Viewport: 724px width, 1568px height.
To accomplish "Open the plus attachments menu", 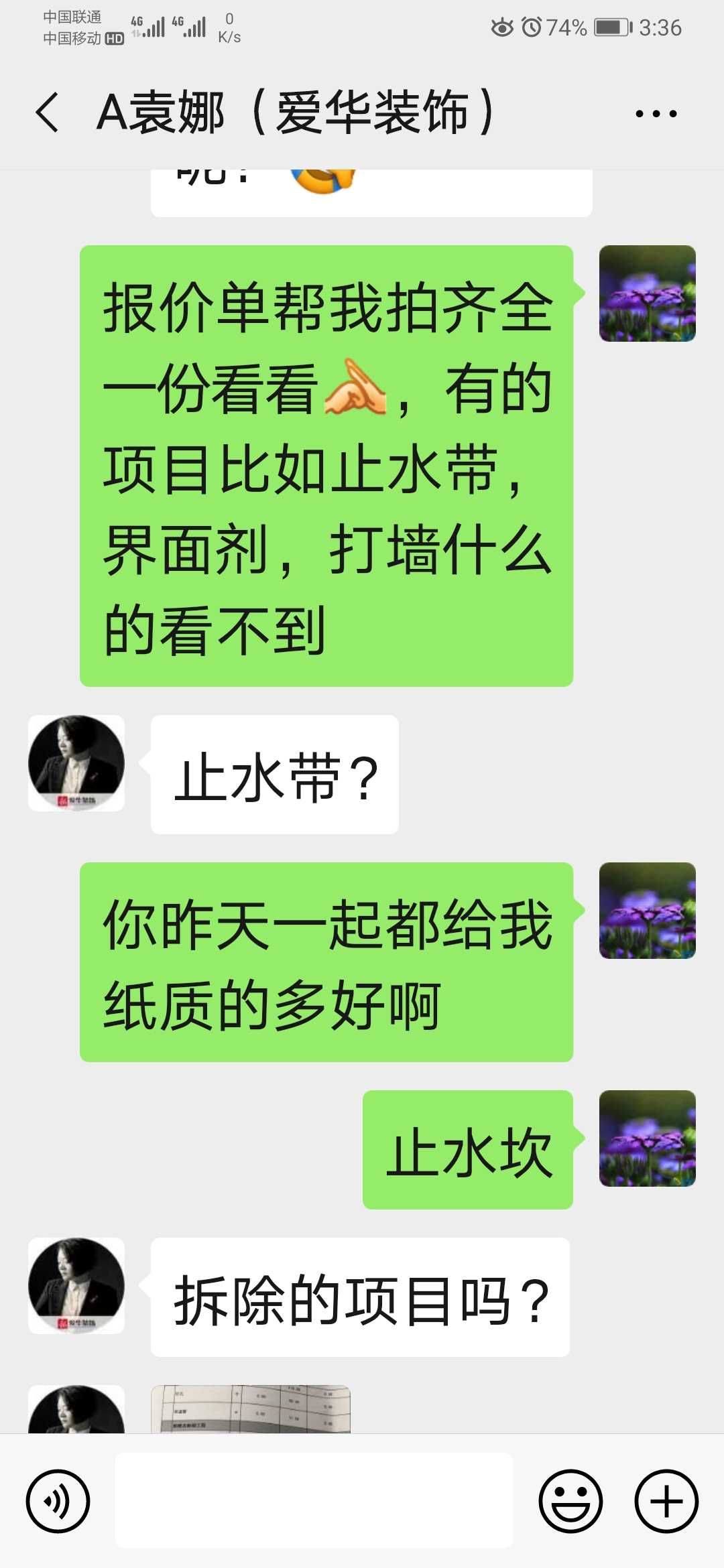I will point(666,1501).
